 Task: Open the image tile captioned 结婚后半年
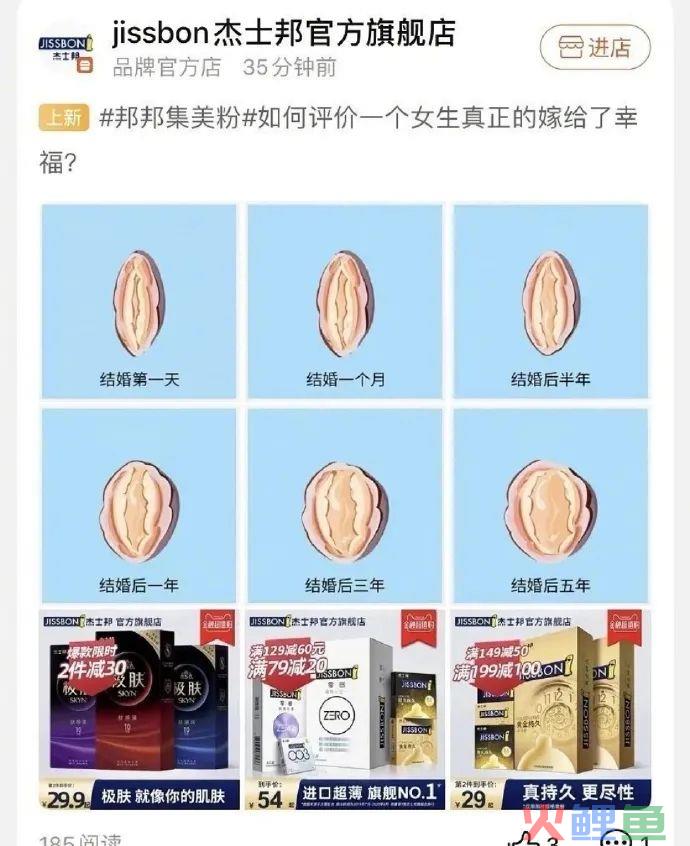[x=551, y=301]
